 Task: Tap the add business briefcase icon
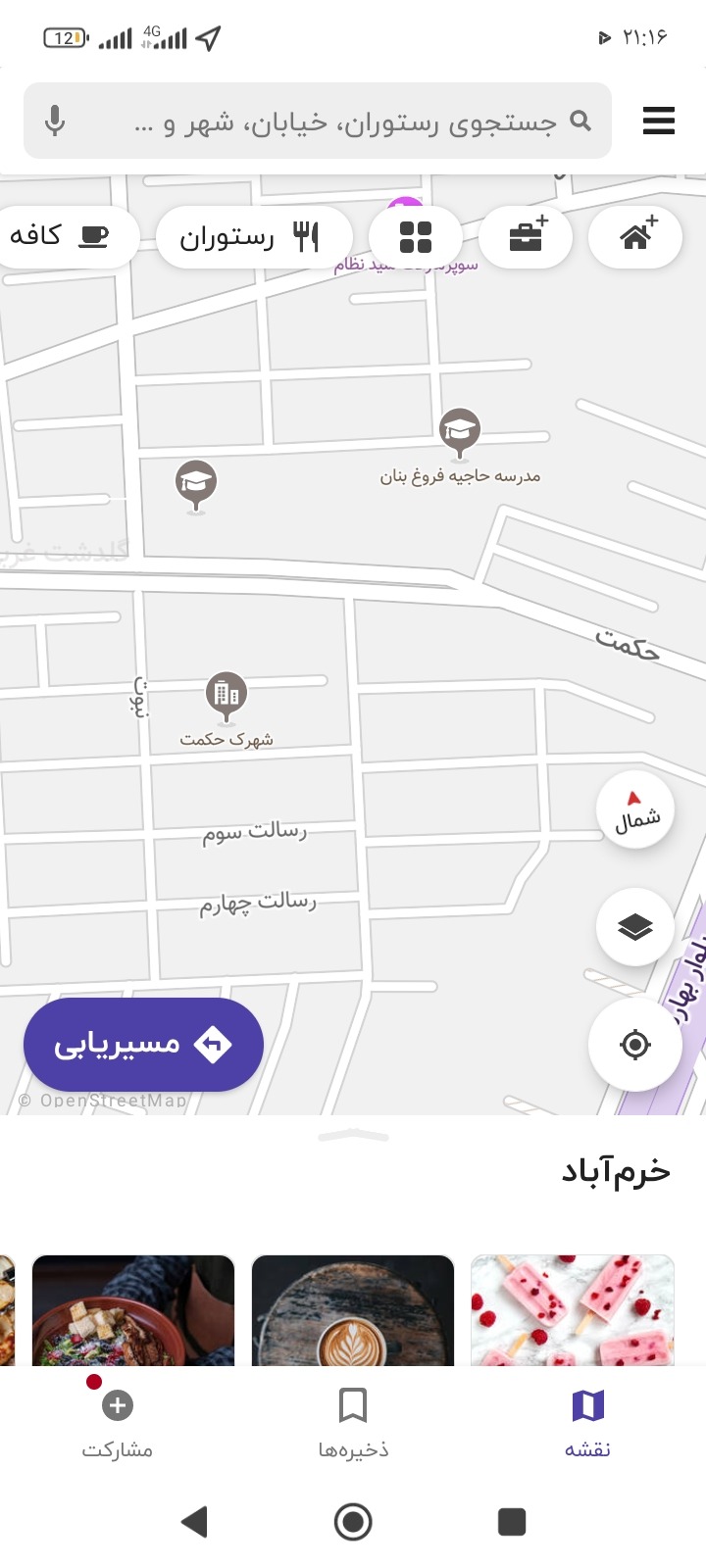(526, 236)
